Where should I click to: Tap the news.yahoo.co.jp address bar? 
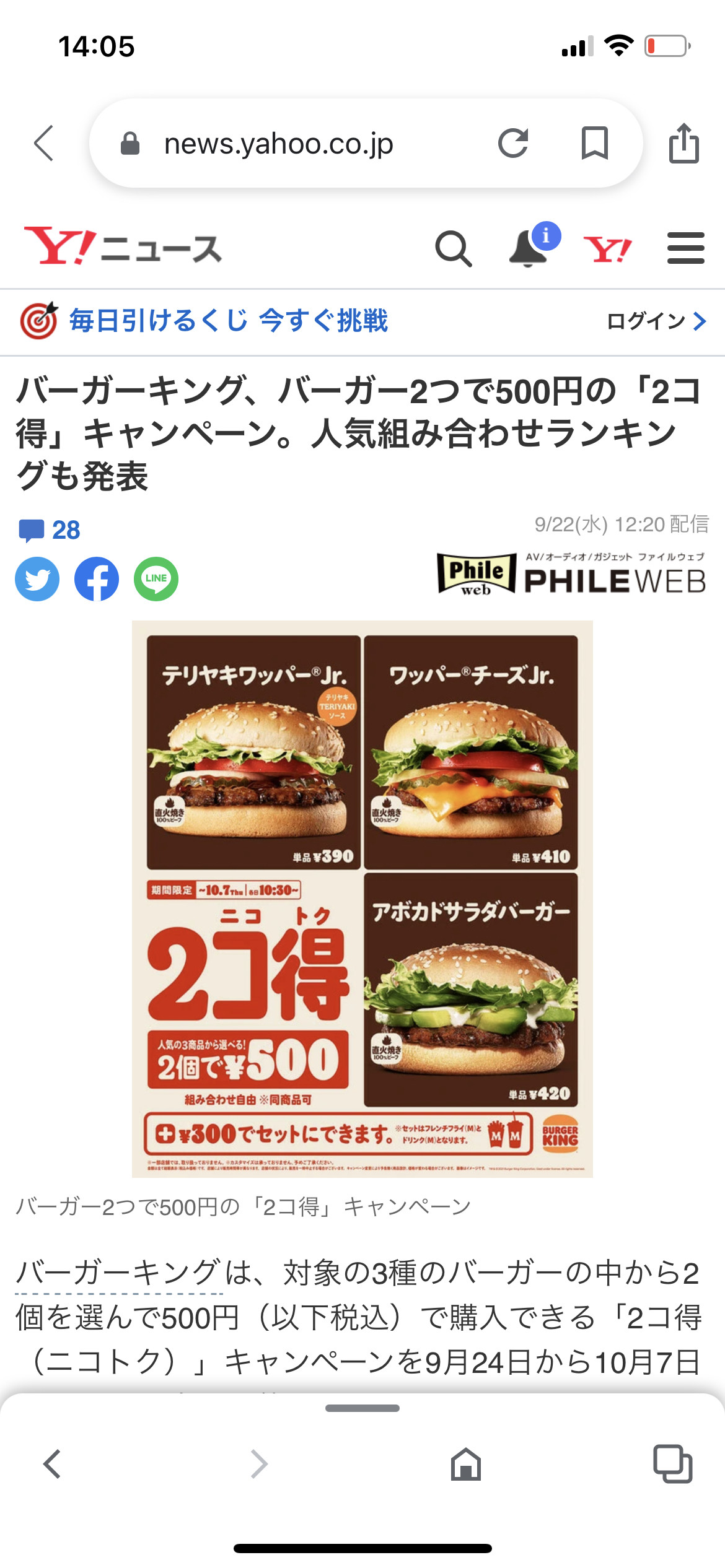click(279, 144)
